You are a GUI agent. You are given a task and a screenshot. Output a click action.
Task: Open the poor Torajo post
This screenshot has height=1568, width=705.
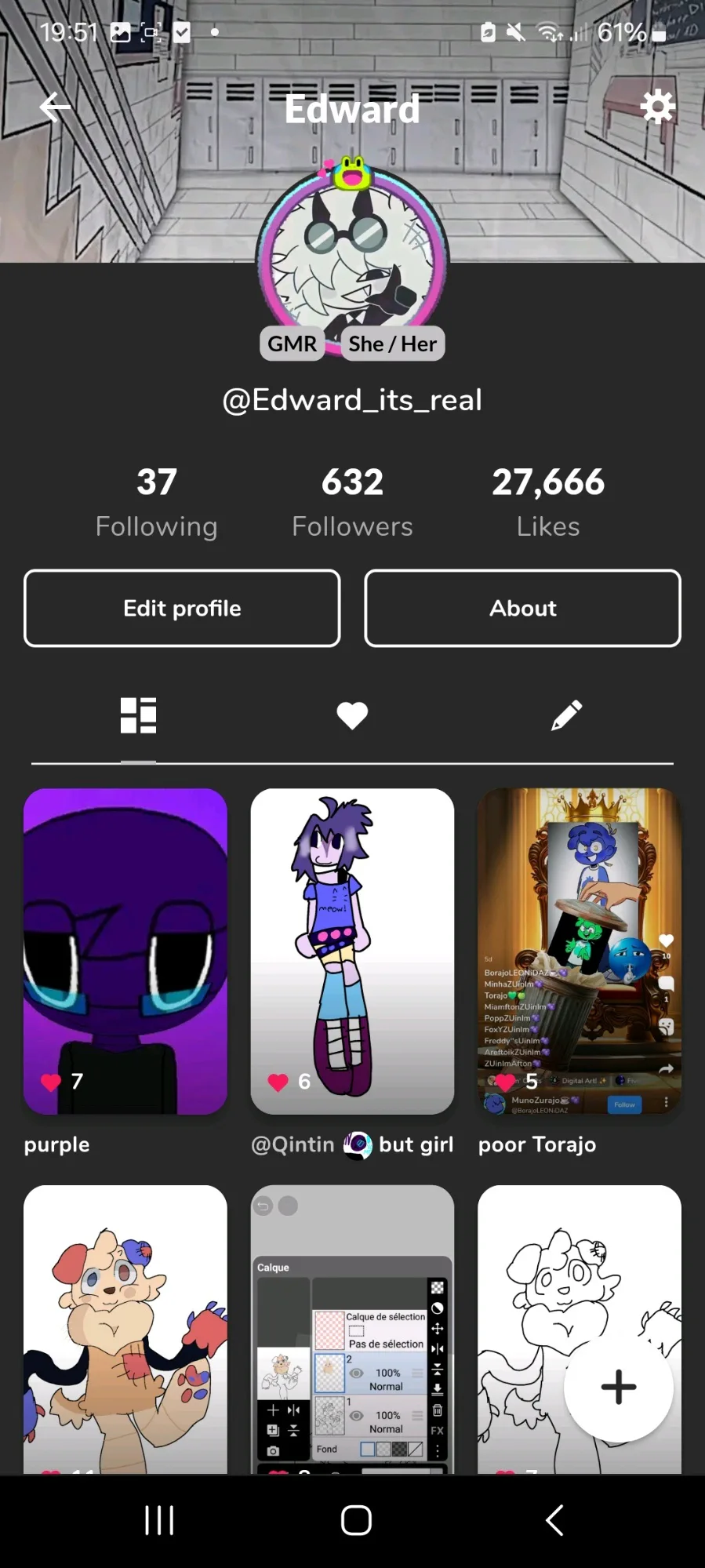click(x=580, y=951)
